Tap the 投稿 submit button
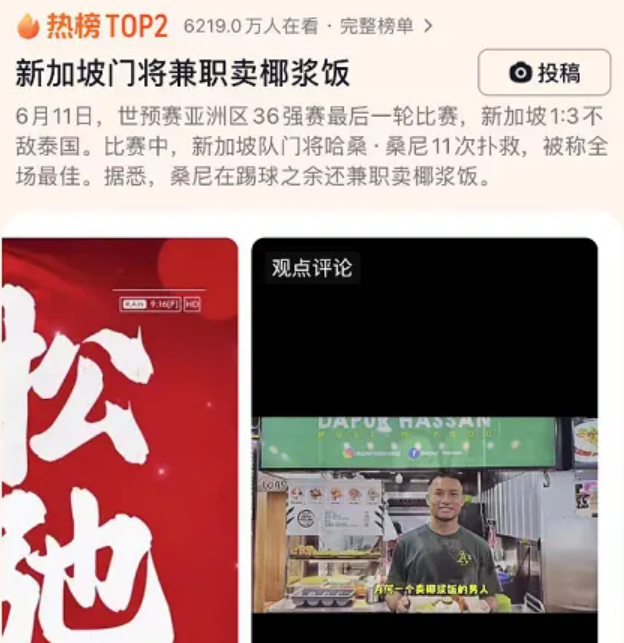624x643 pixels. pyautogui.click(x=544, y=73)
